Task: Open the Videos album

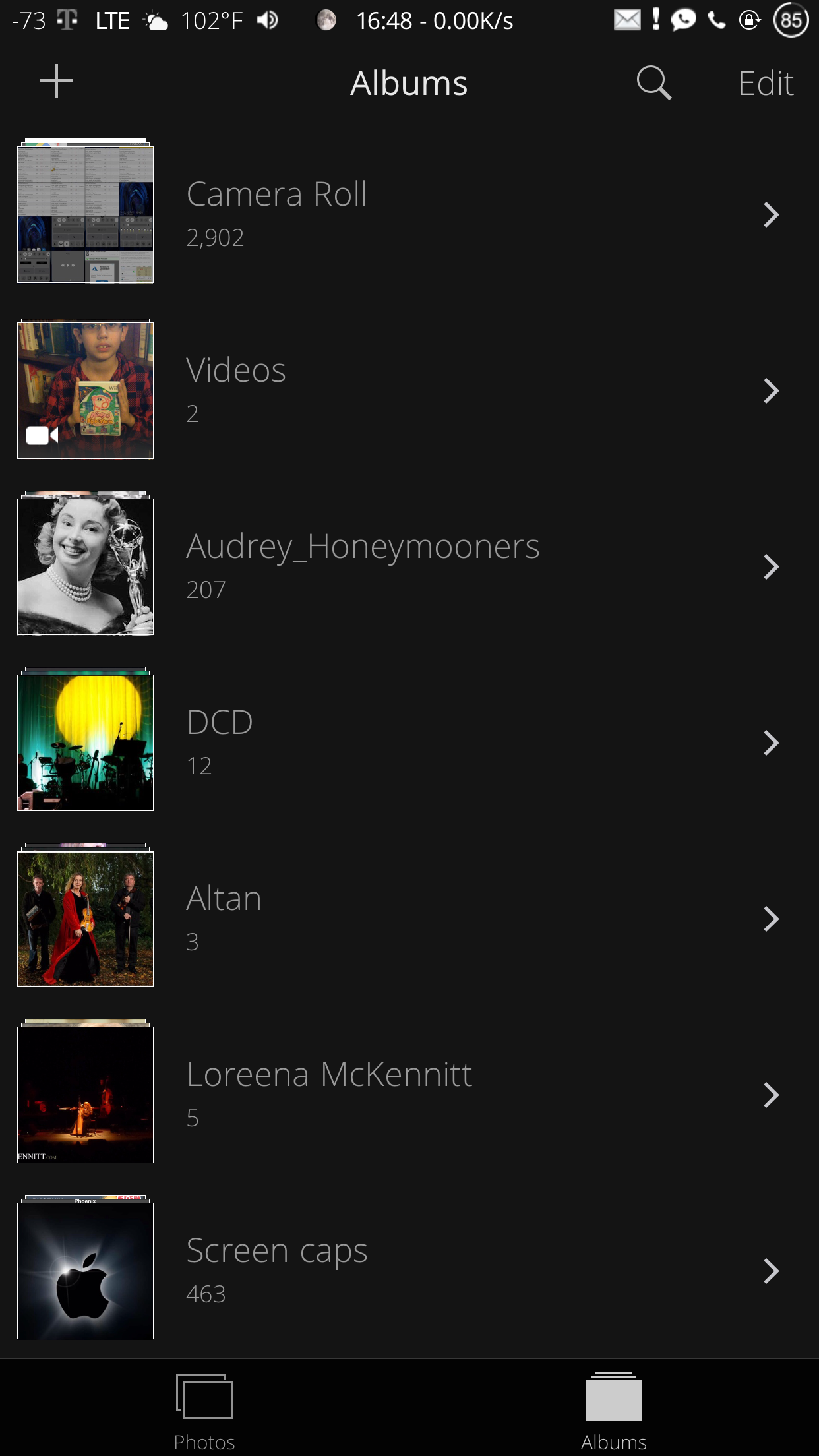Action: 409,390
